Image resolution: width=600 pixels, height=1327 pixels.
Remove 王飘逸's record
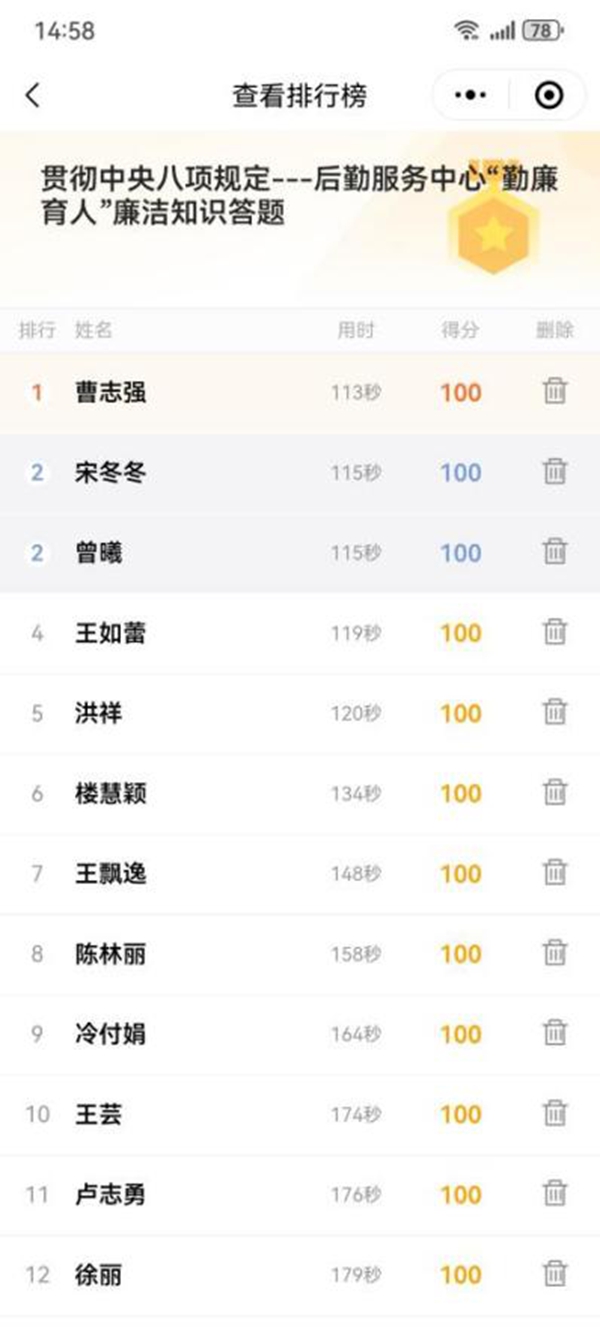555,872
